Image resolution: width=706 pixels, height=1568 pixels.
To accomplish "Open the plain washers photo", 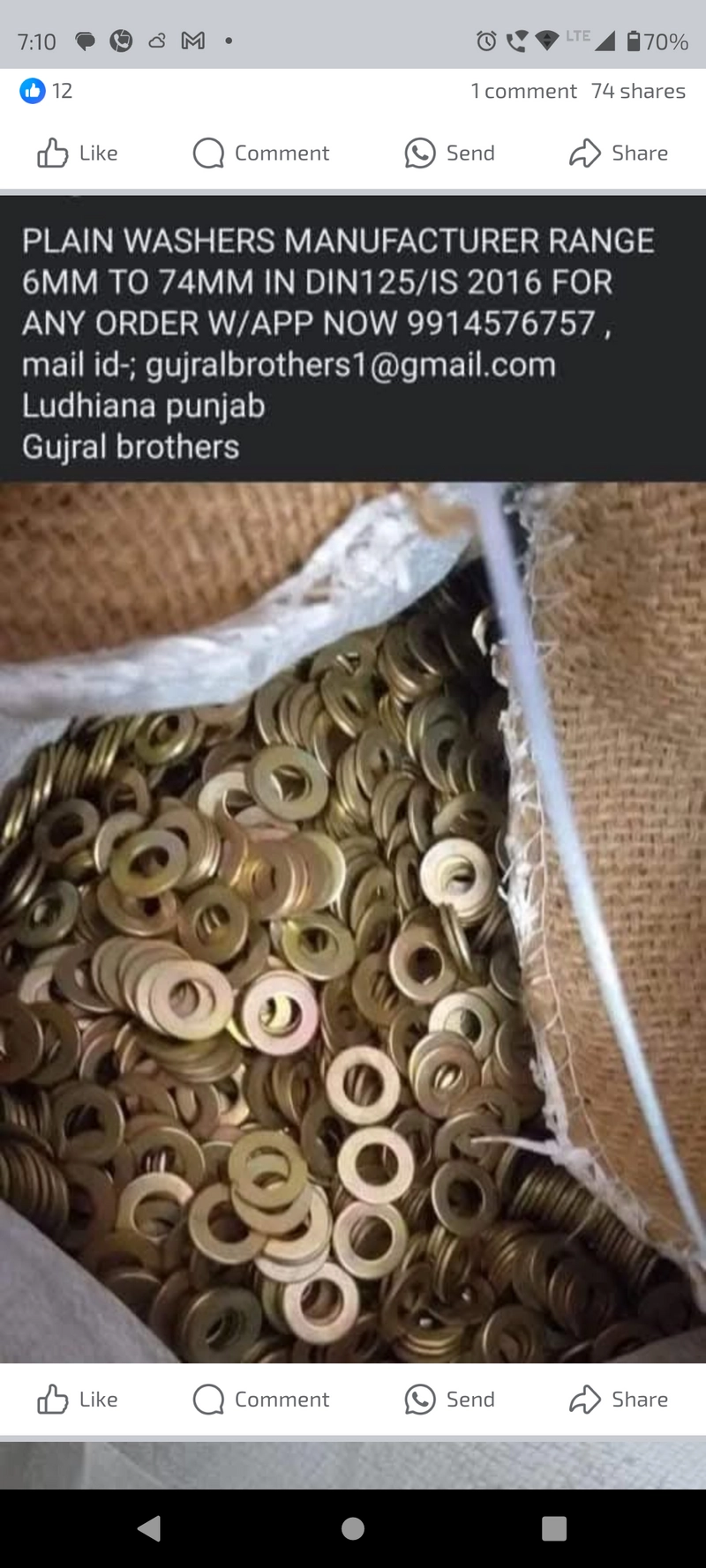I will (353, 922).
